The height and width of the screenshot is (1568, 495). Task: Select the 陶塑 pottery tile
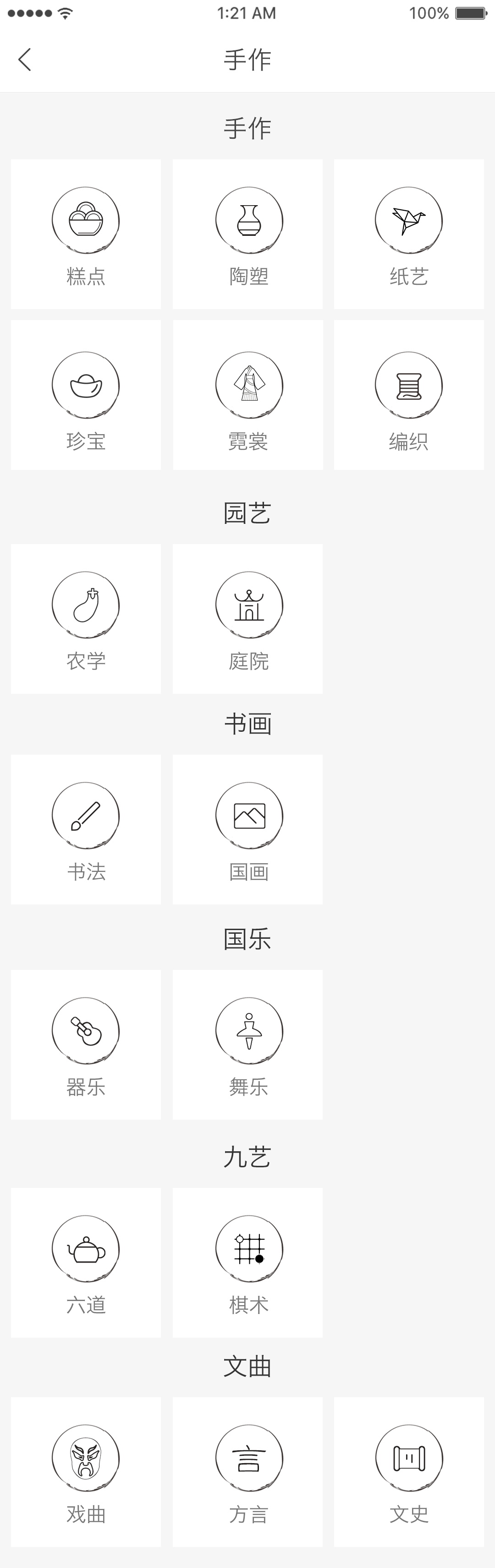[x=248, y=234]
